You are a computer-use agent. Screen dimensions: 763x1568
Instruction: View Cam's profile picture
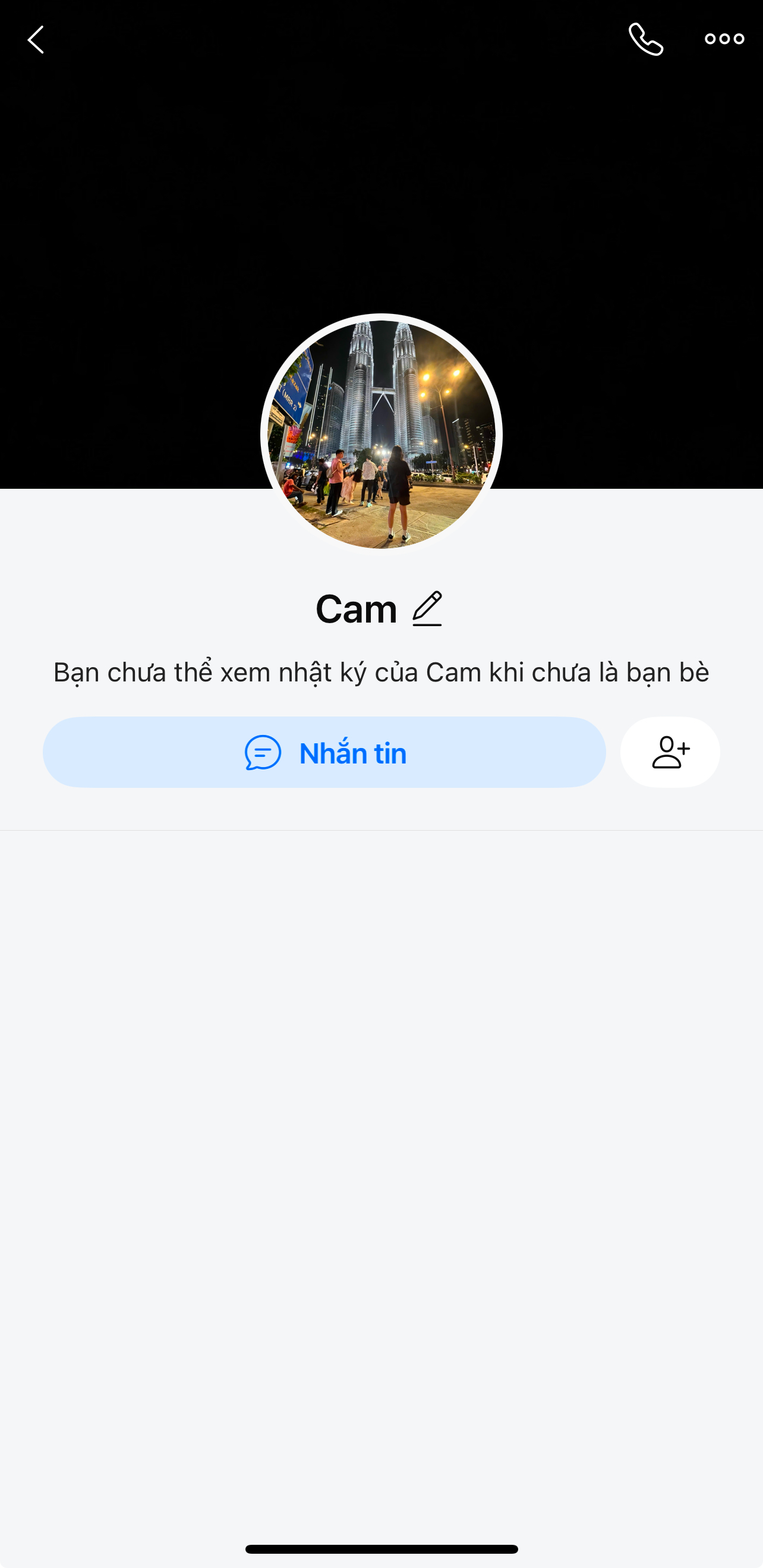381,435
